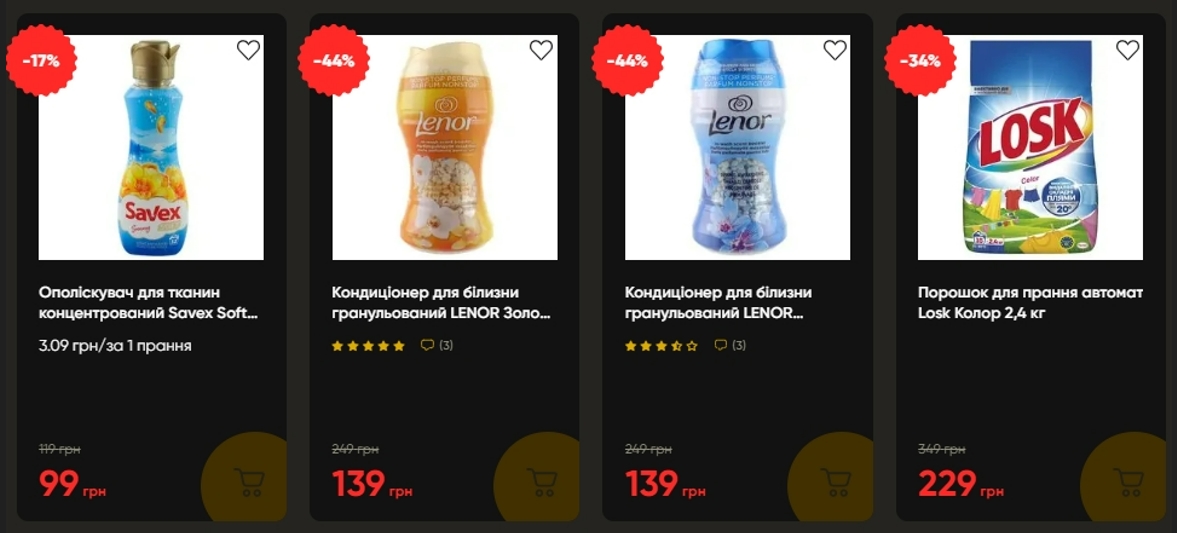This screenshot has height=533, width=1177.
Task: Open Savex Soft fabric rinse product card
Action: pyautogui.click(x=148, y=302)
